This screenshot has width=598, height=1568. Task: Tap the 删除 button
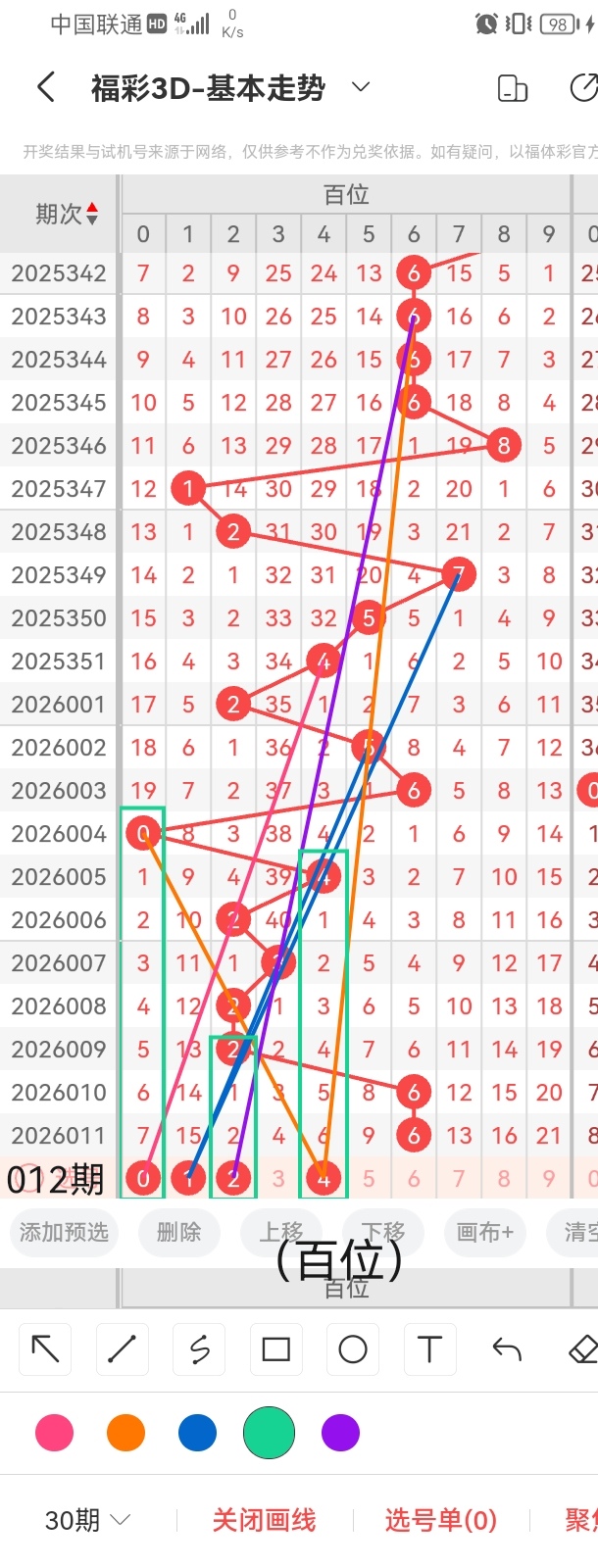click(178, 1232)
